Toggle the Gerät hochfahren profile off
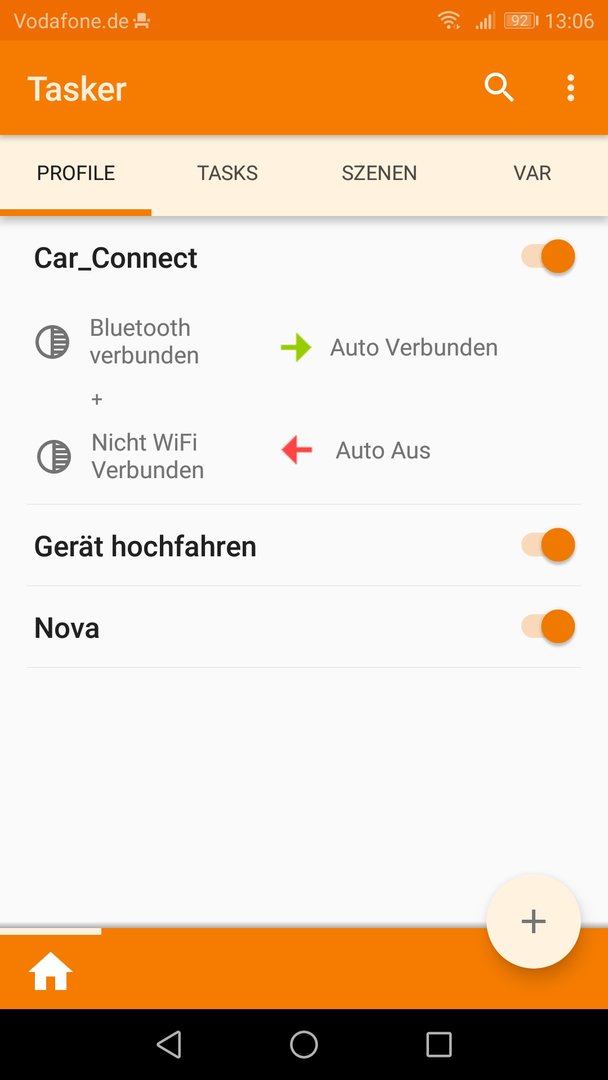 point(548,546)
